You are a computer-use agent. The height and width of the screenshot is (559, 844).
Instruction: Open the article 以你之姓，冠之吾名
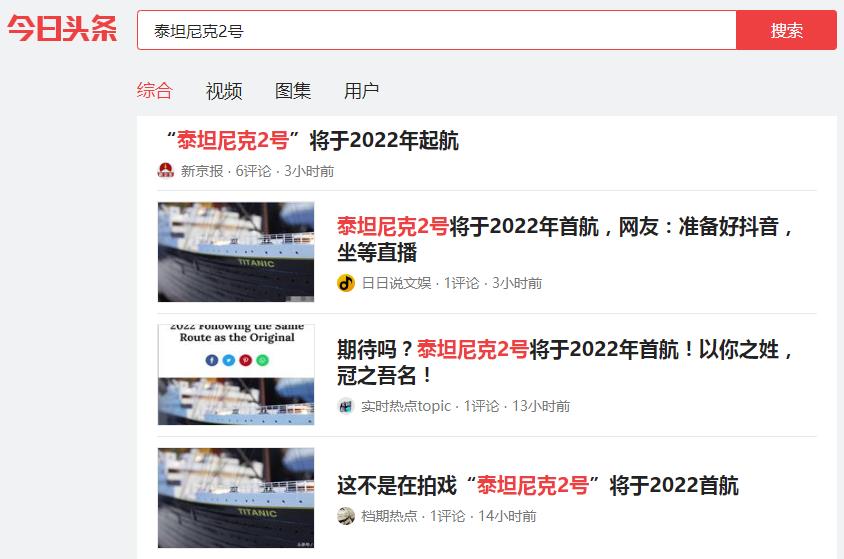[565, 362]
